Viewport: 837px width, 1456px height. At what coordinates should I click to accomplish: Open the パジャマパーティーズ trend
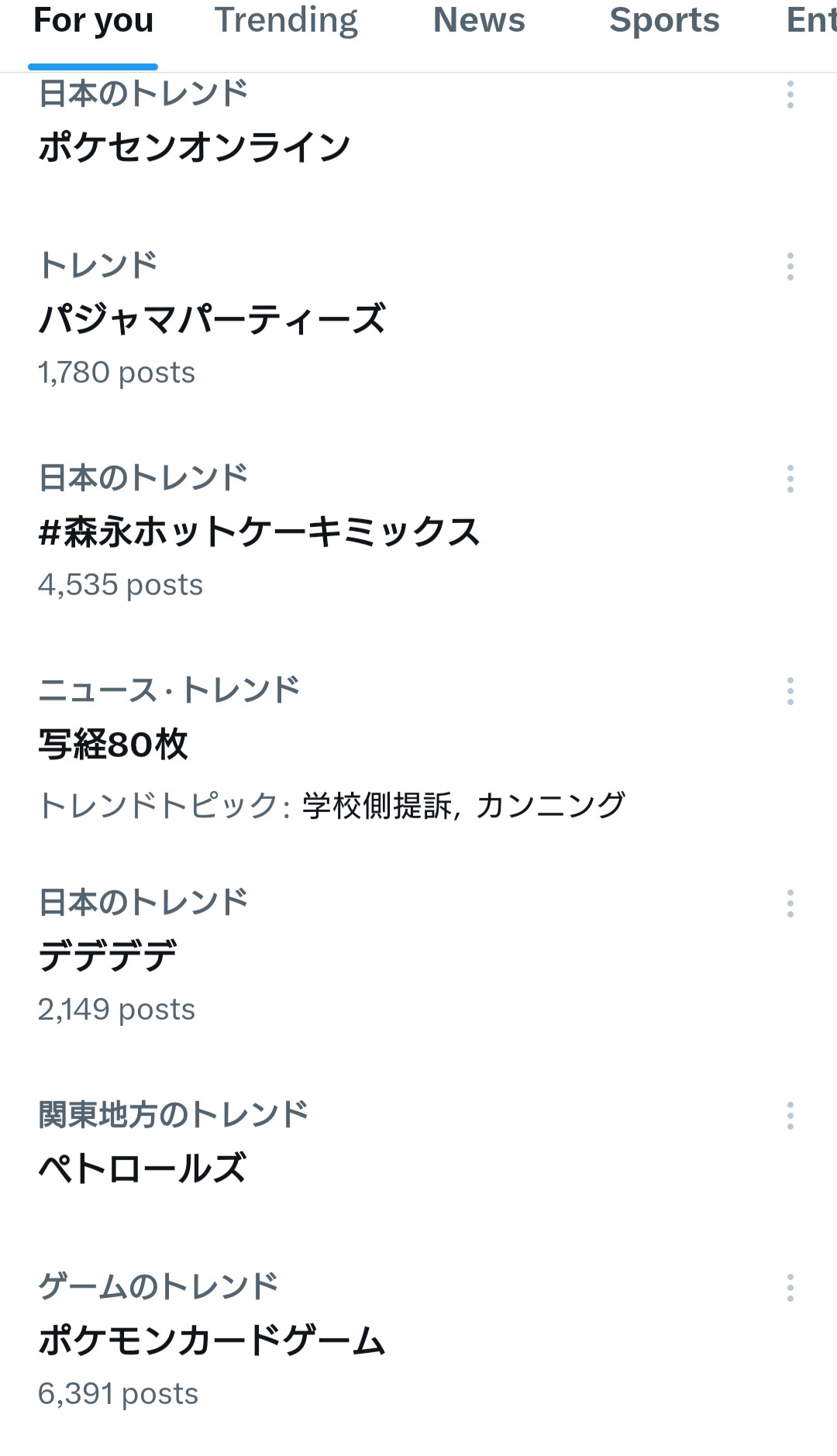pos(212,318)
